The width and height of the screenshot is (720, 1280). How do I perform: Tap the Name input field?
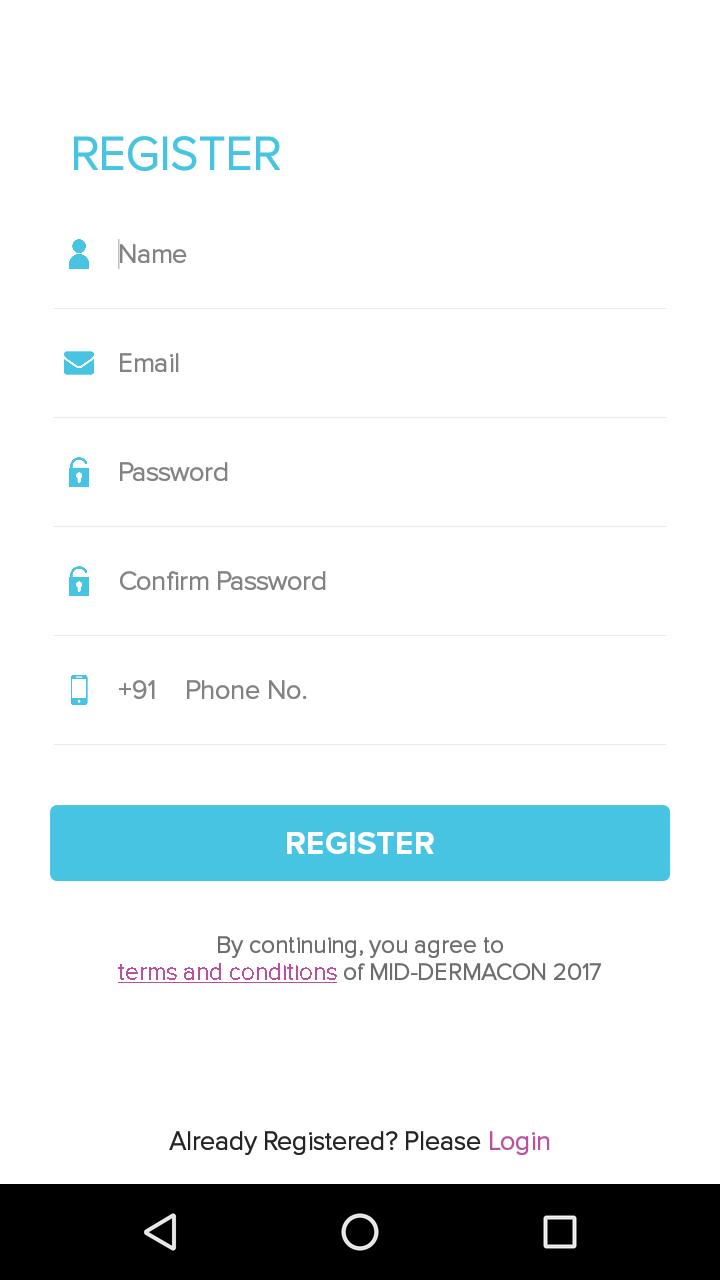point(390,255)
